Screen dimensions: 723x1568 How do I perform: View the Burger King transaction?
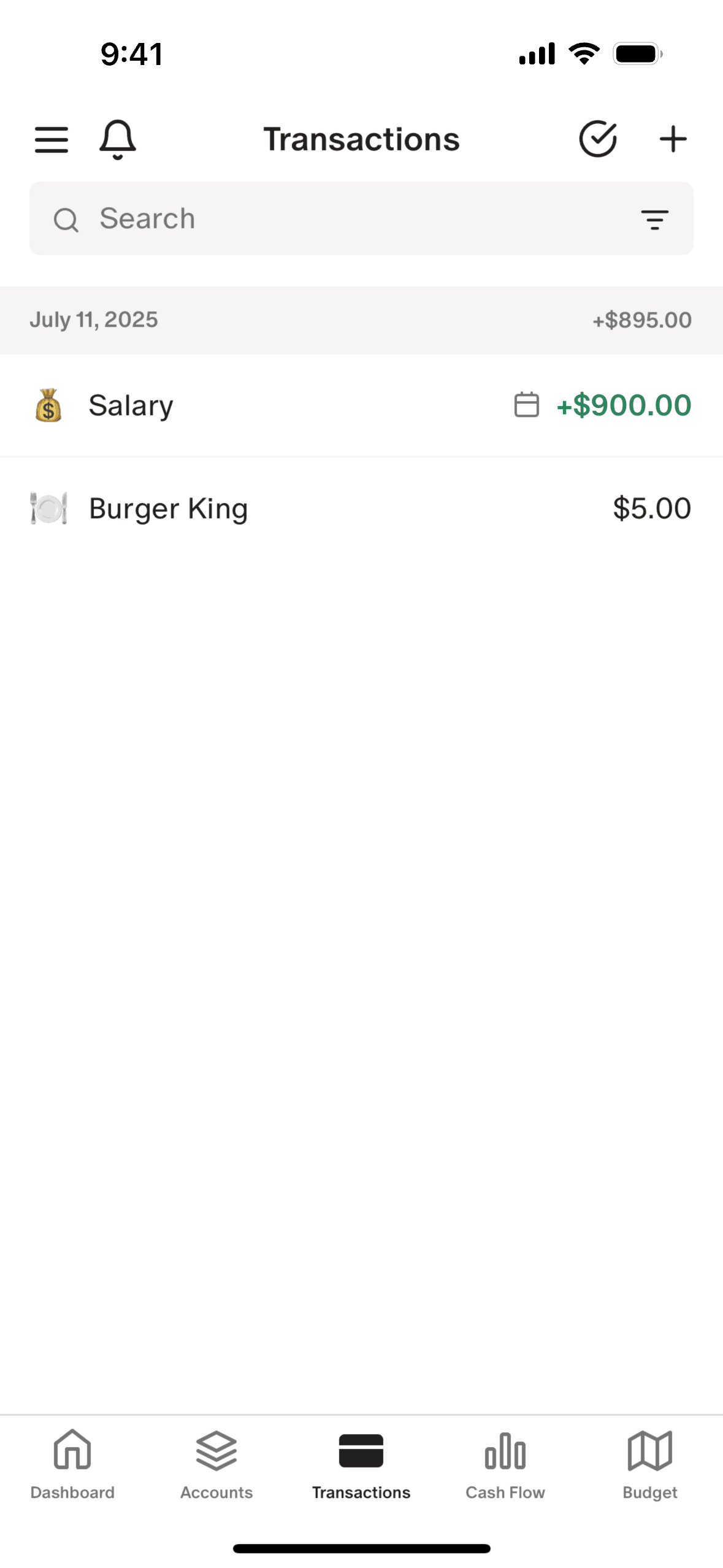(x=361, y=509)
